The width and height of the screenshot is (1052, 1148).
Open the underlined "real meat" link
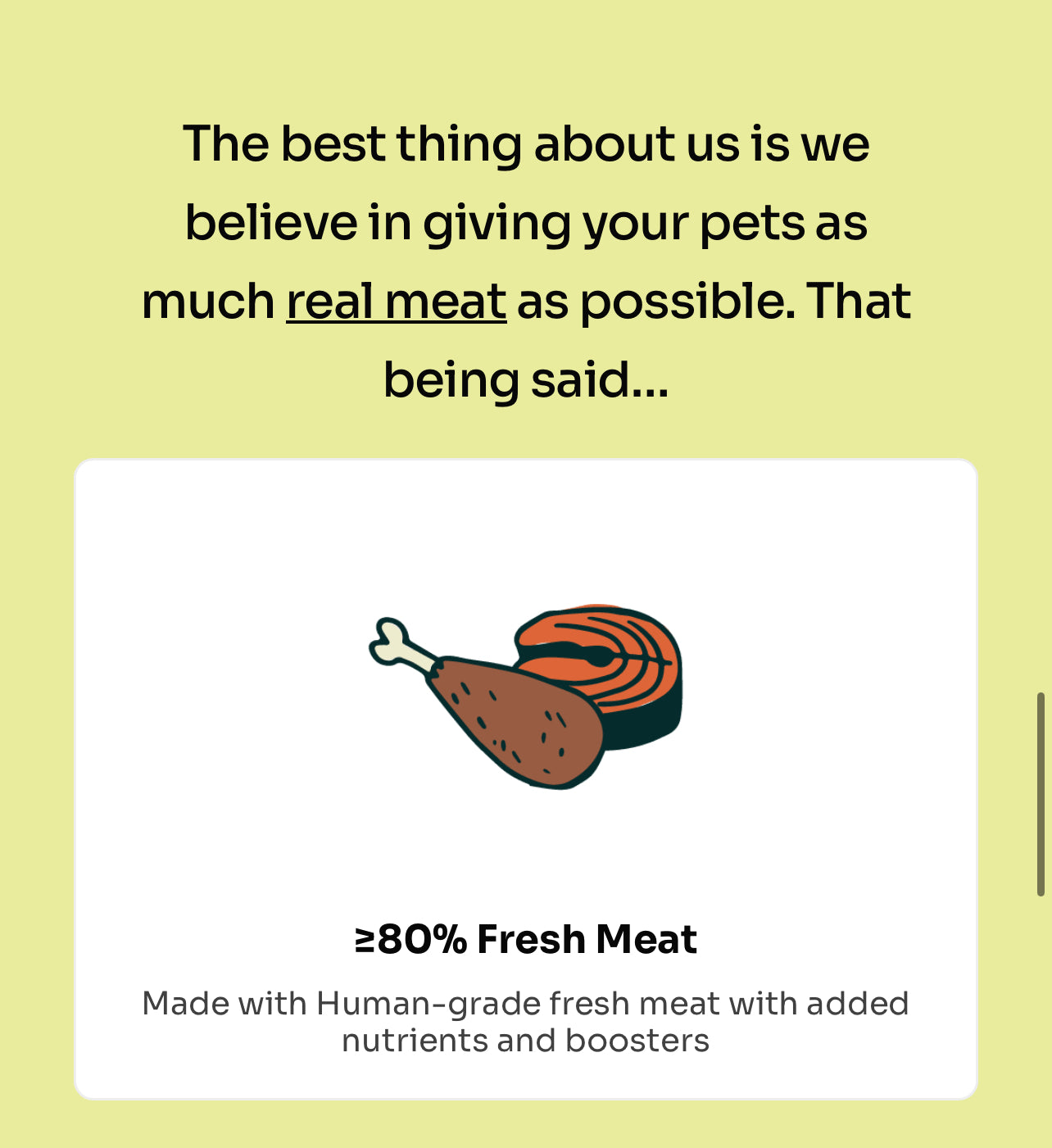(x=396, y=302)
